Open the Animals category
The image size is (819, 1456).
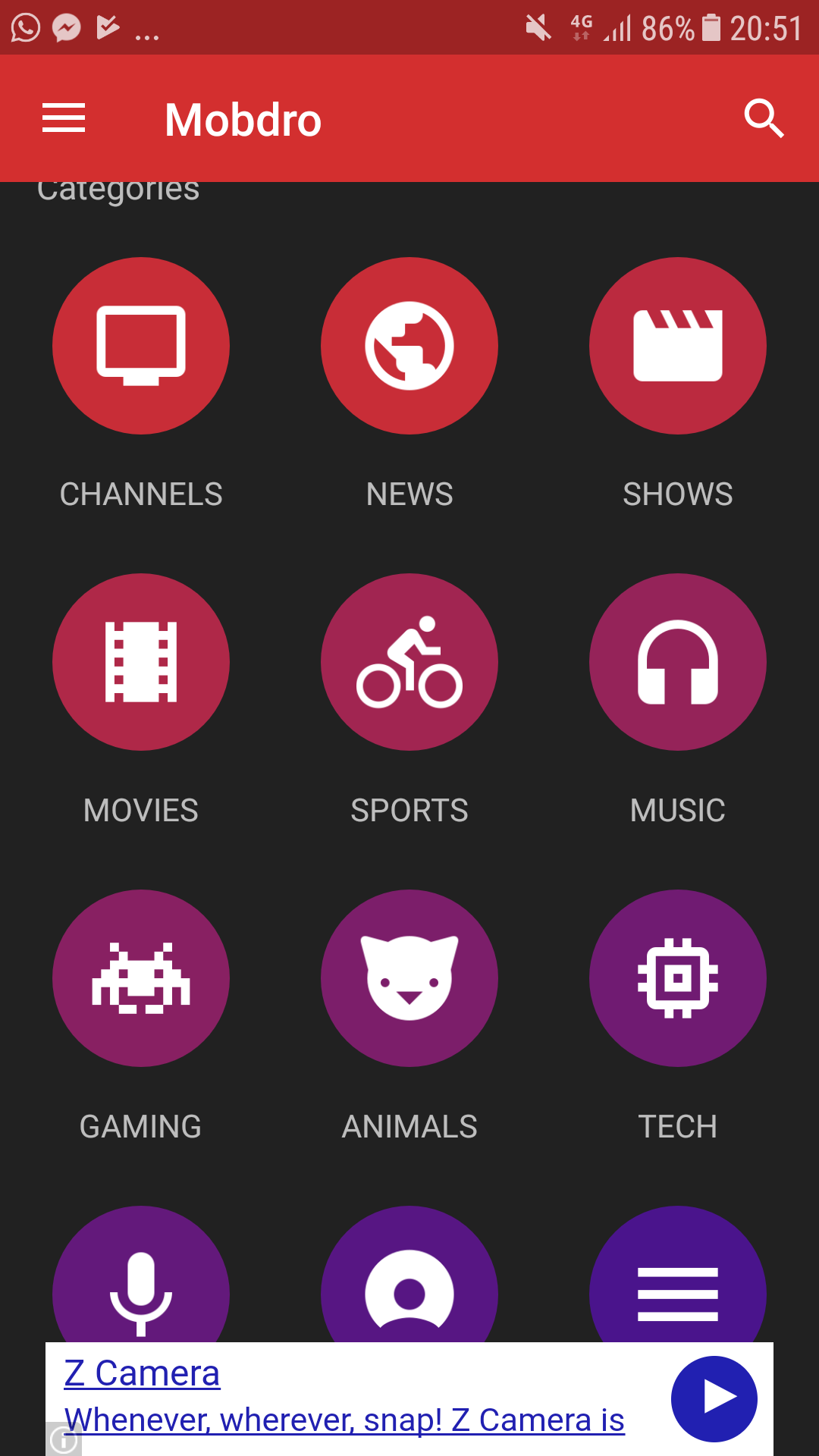point(409,978)
